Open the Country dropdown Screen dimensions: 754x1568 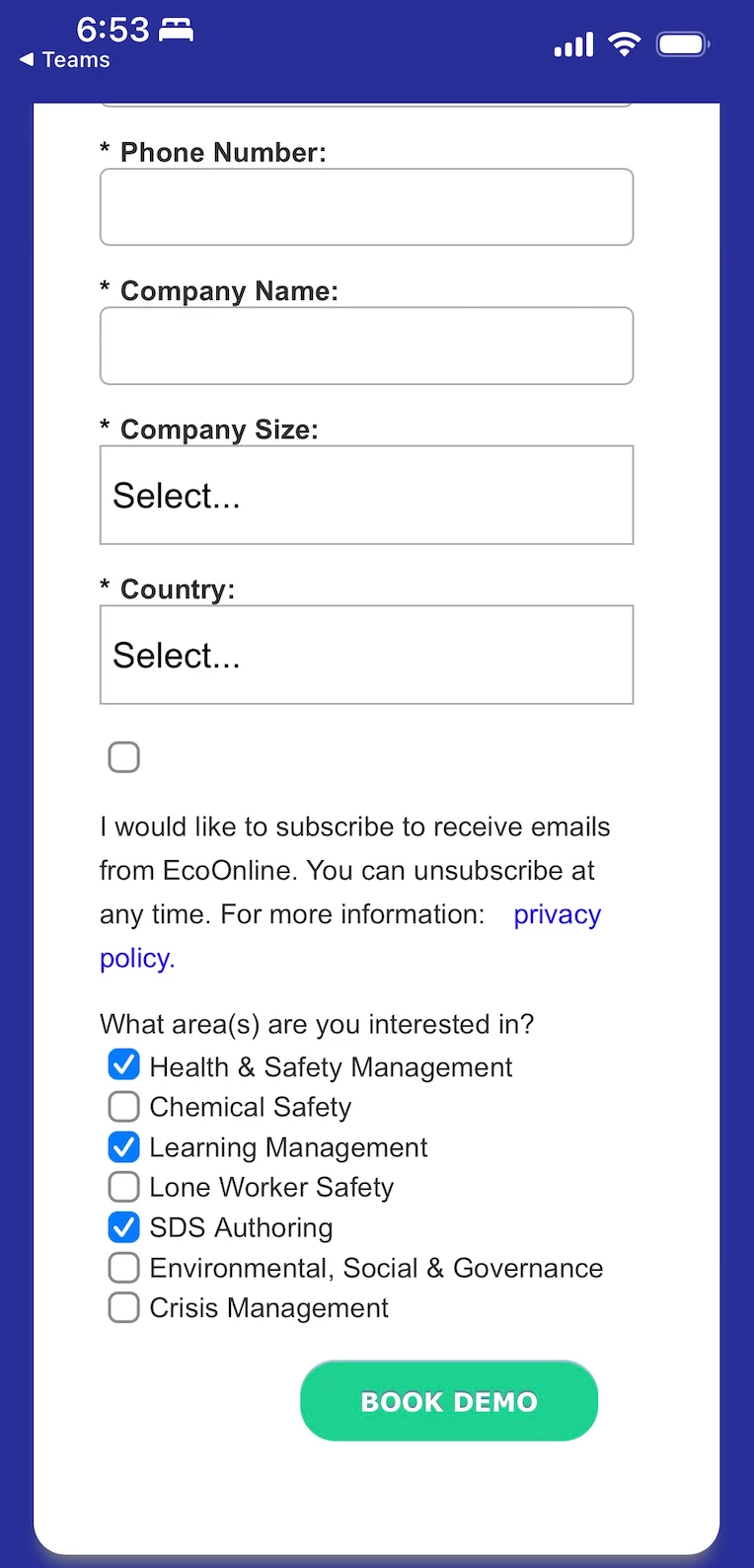click(x=366, y=655)
